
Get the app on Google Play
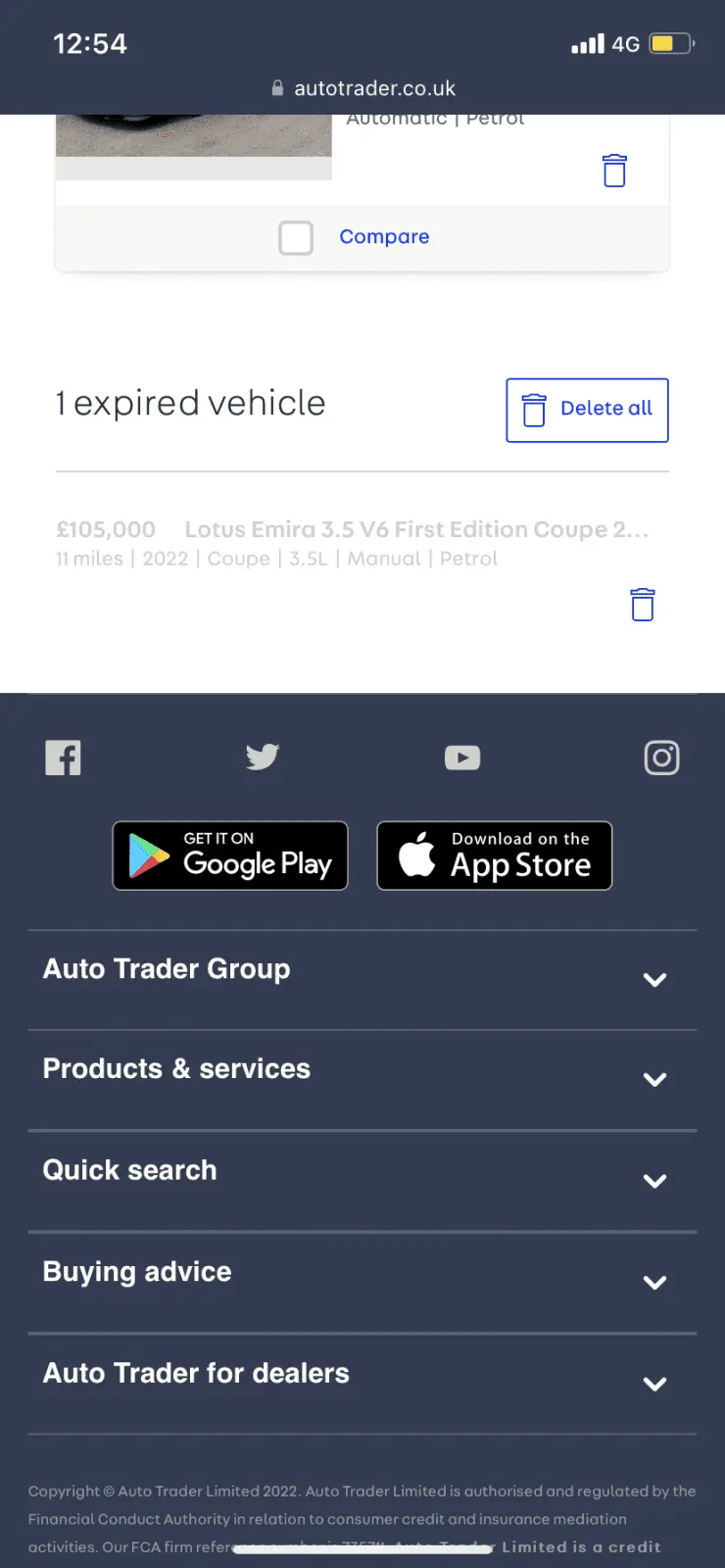coord(230,856)
